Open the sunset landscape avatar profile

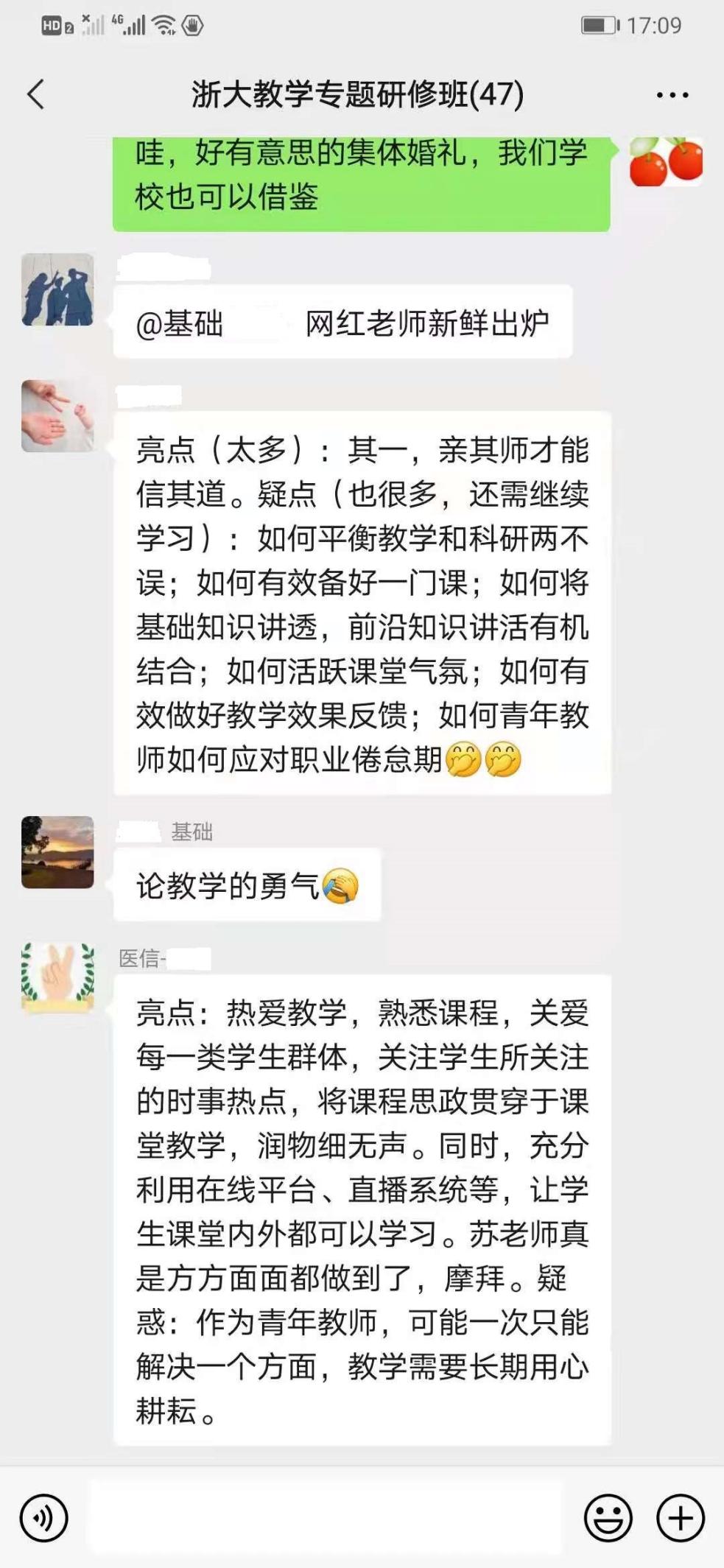click(x=57, y=851)
